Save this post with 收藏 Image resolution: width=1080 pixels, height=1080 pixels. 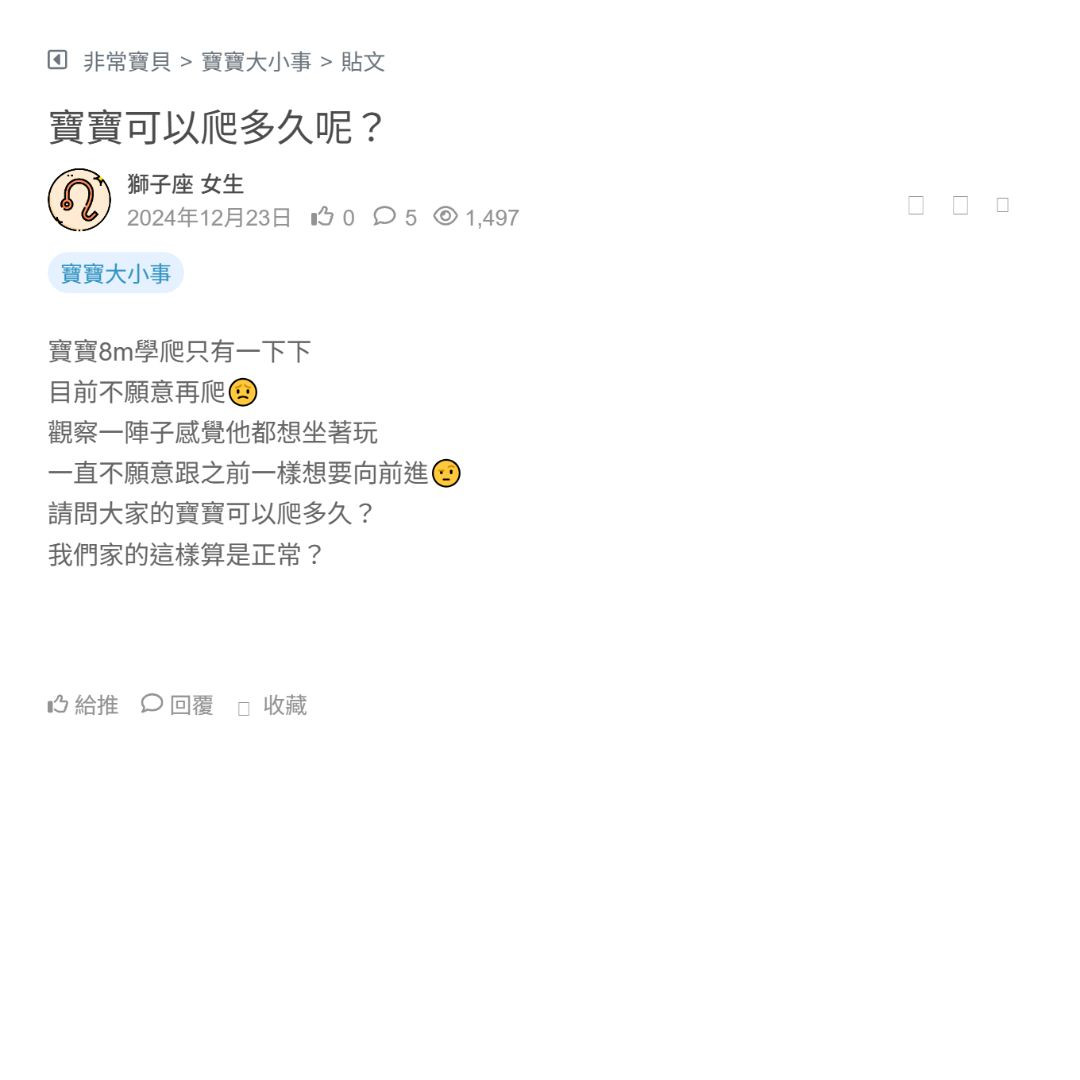pyautogui.click(x=273, y=706)
